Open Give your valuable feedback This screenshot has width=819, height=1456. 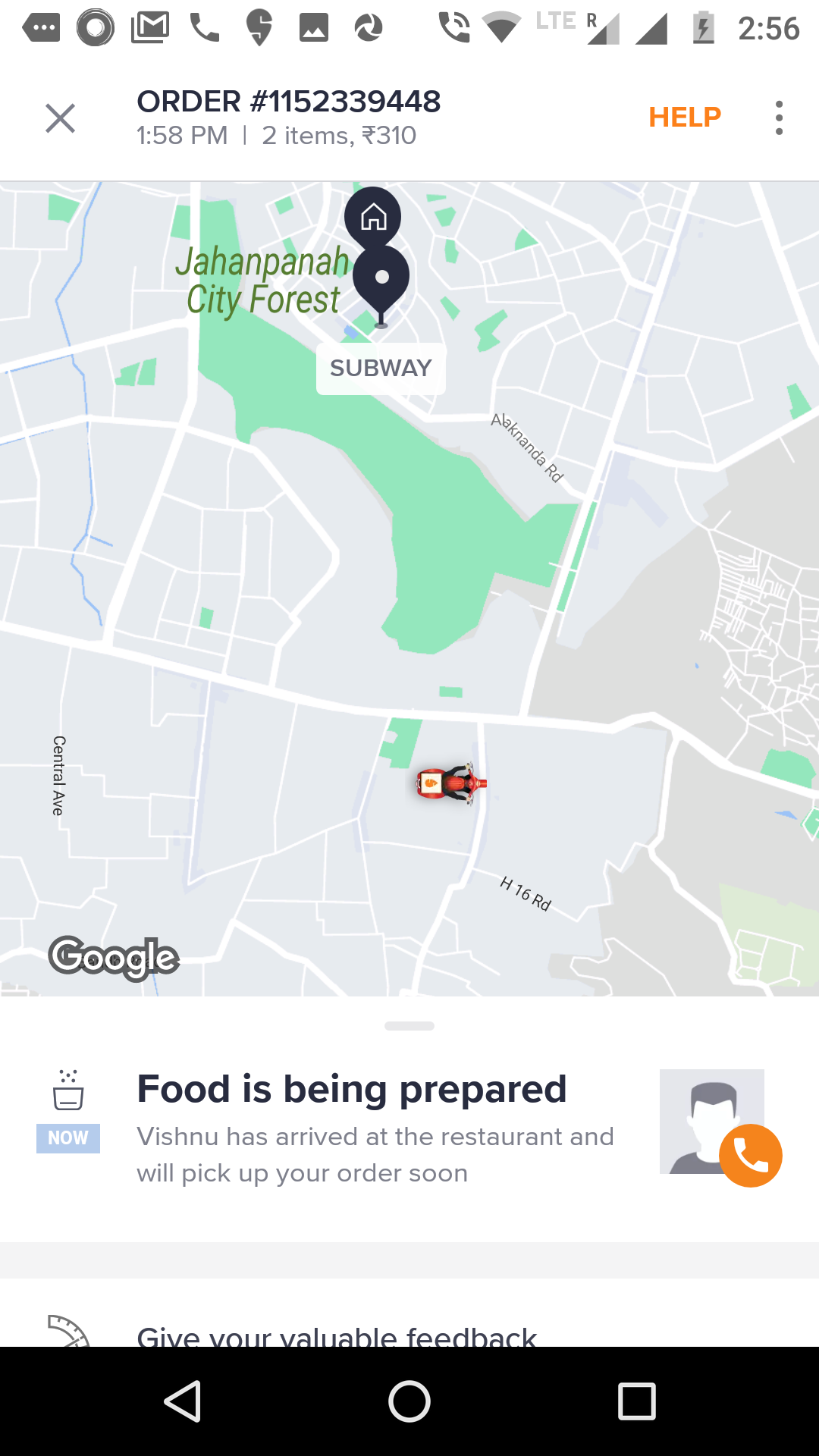(x=337, y=1335)
